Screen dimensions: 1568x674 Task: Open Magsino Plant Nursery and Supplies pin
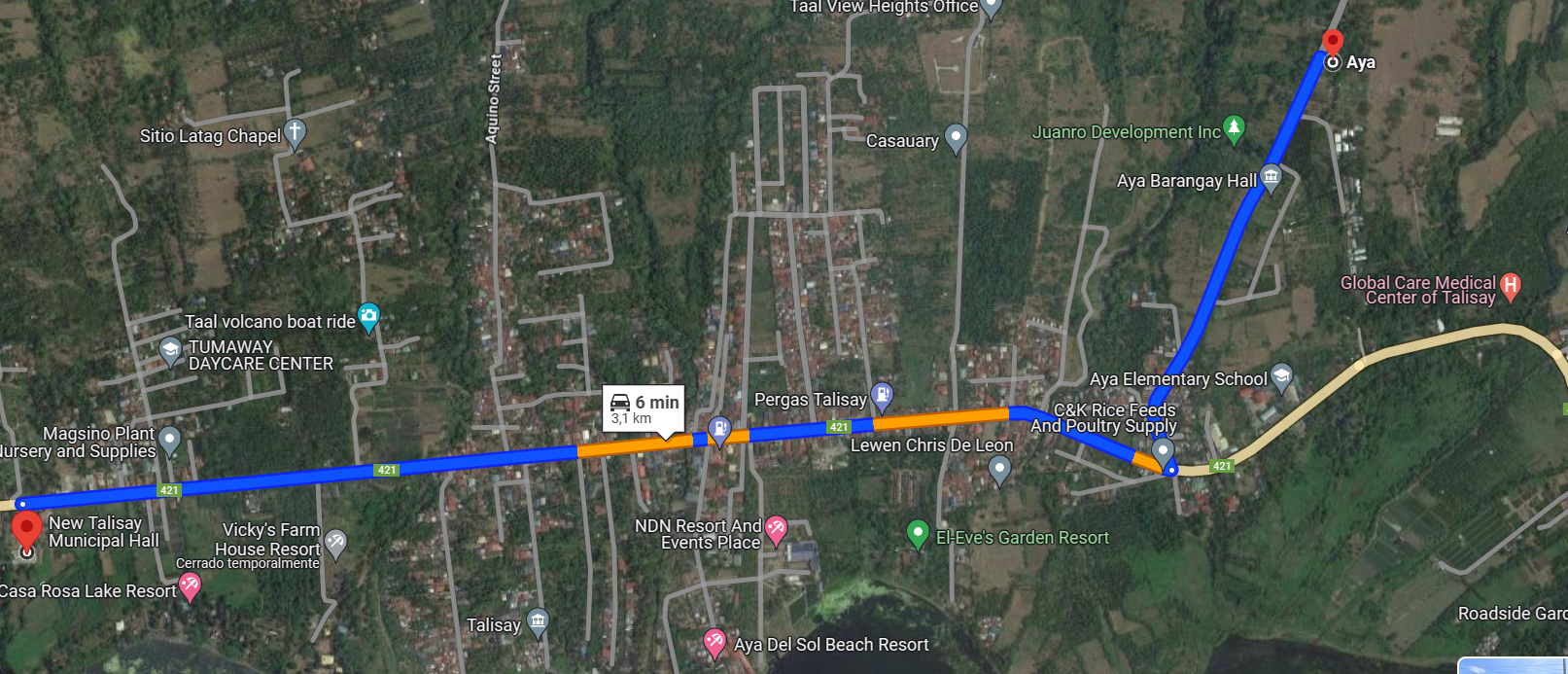click(x=170, y=440)
